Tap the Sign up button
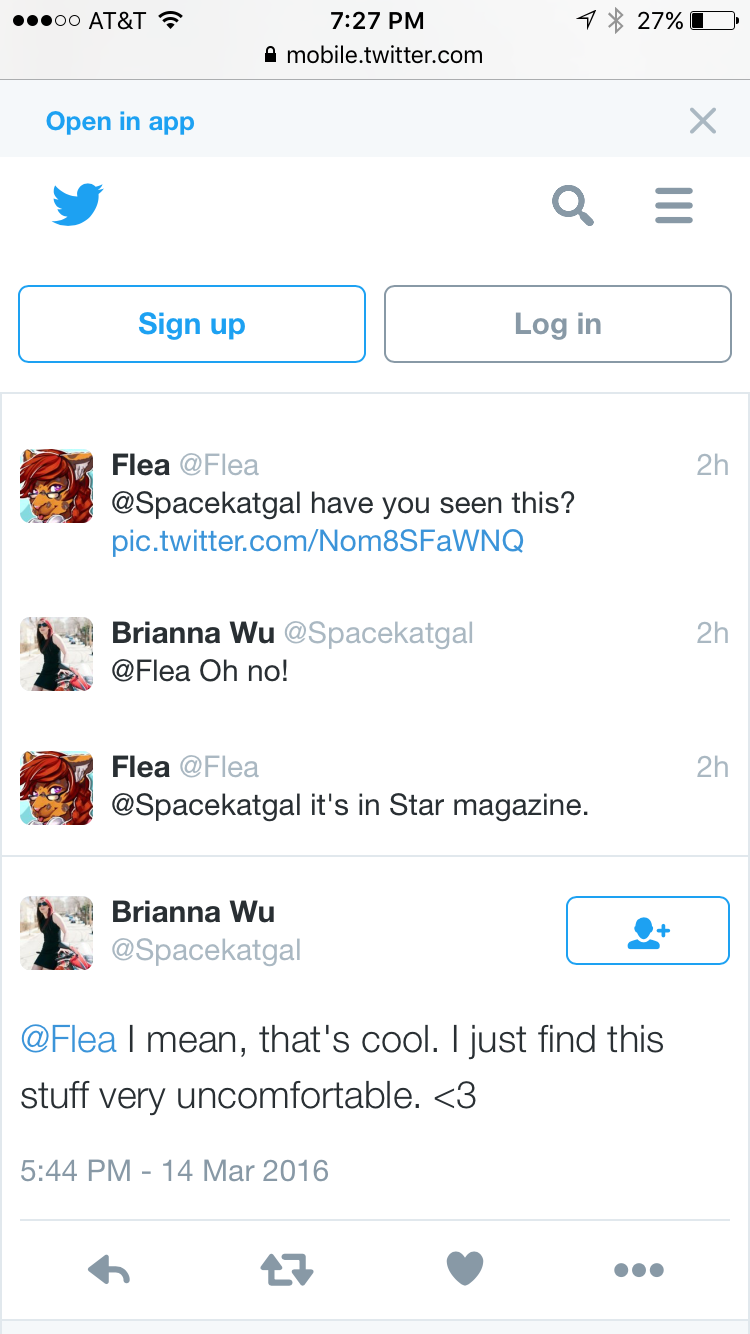 click(192, 324)
